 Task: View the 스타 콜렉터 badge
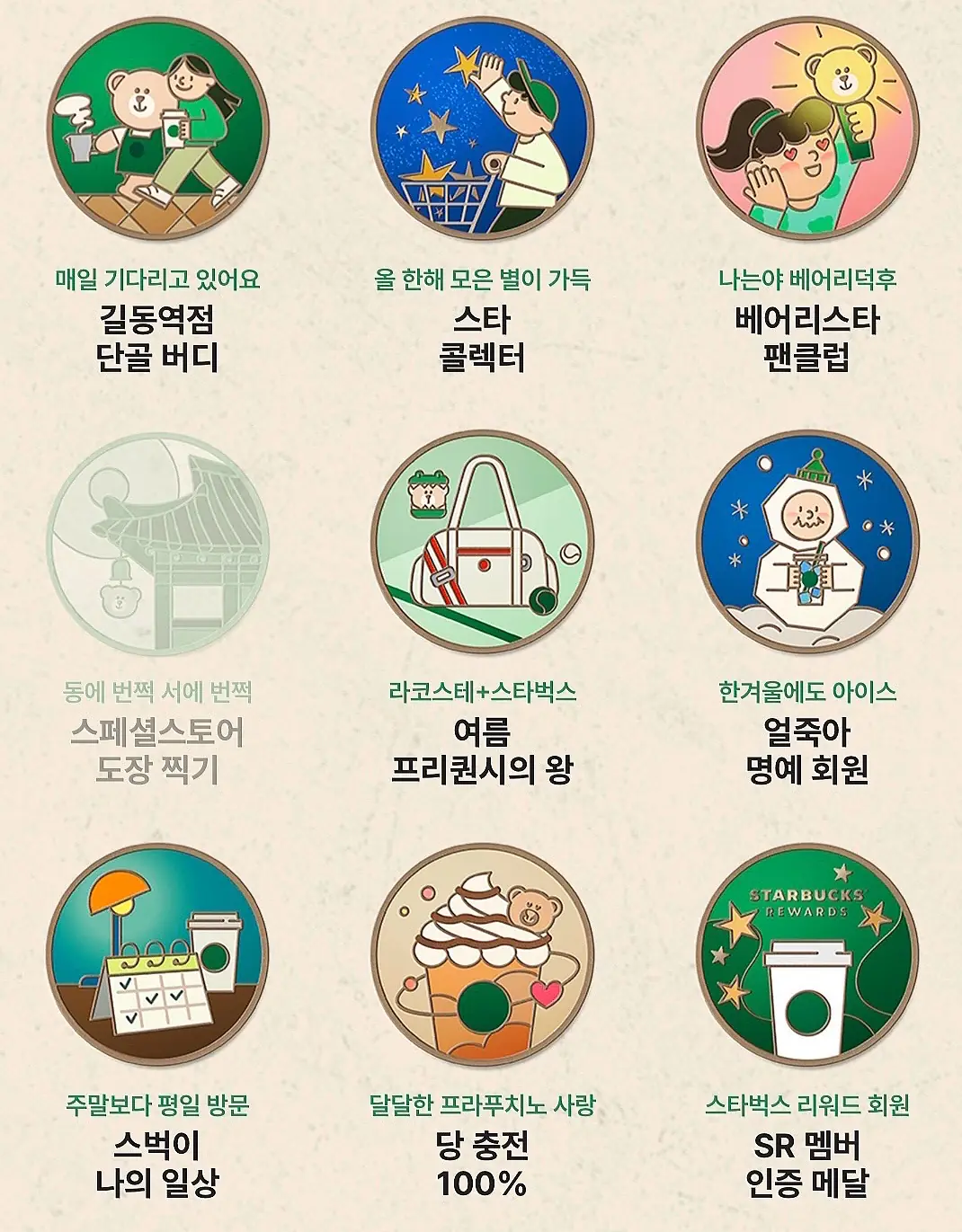(x=483, y=129)
